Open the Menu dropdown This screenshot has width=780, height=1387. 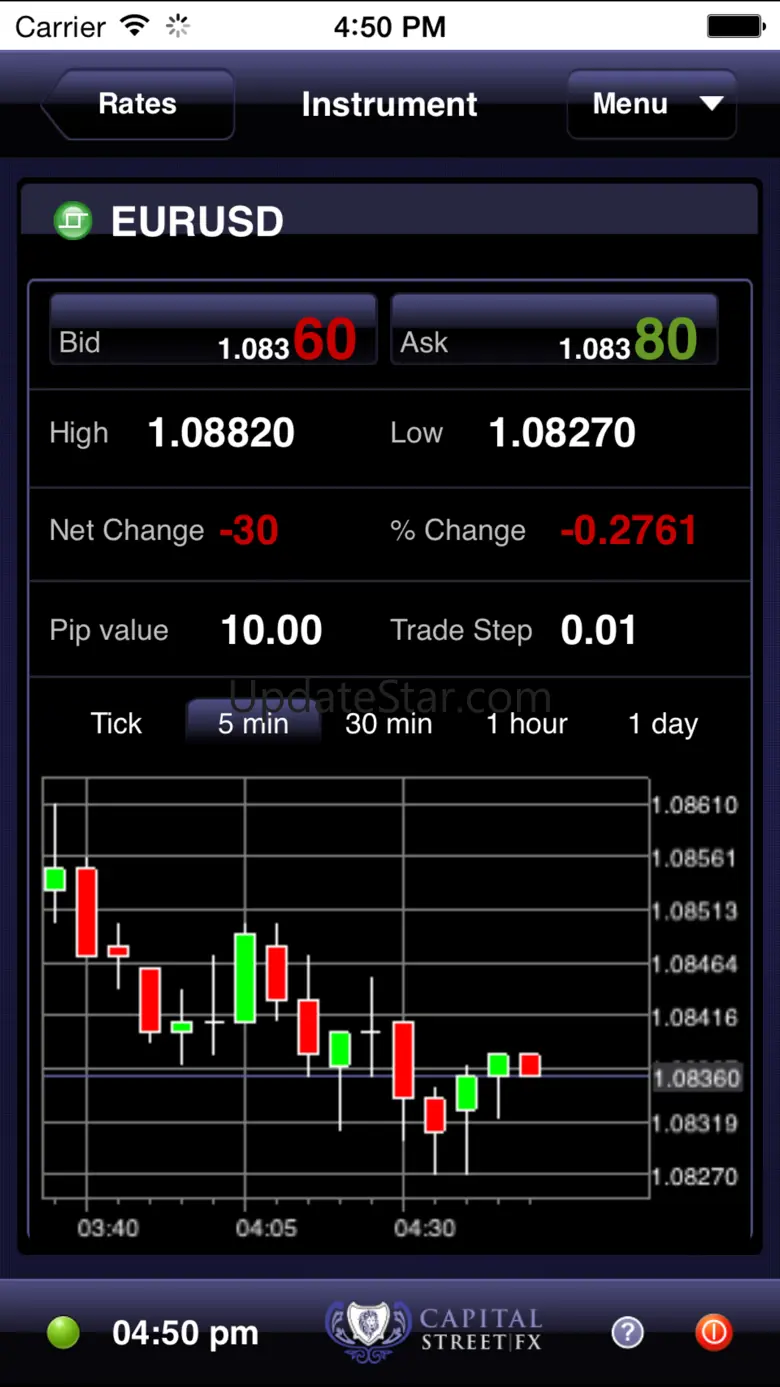coord(652,104)
